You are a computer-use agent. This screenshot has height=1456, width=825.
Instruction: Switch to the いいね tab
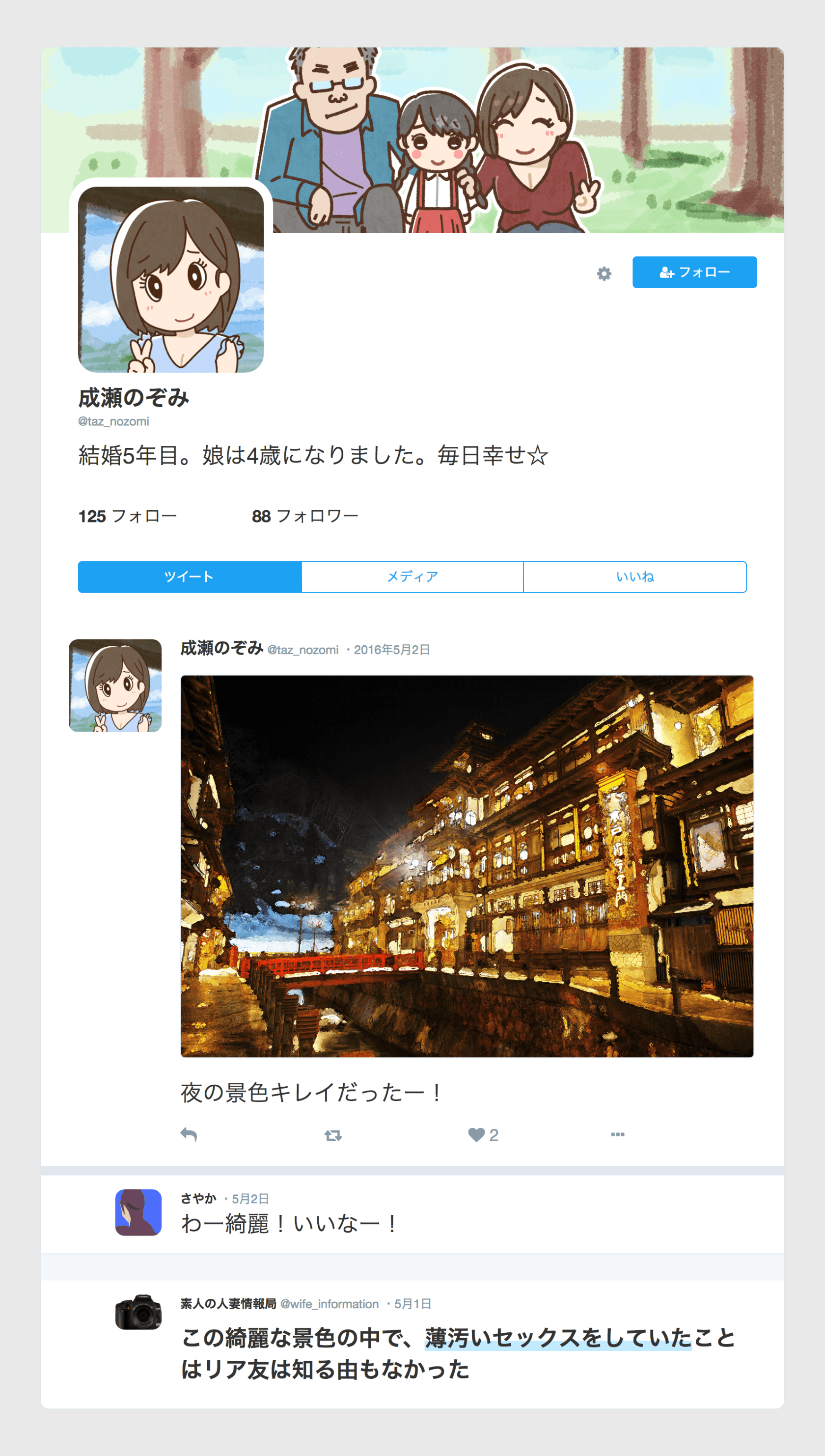click(x=634, y=577)
